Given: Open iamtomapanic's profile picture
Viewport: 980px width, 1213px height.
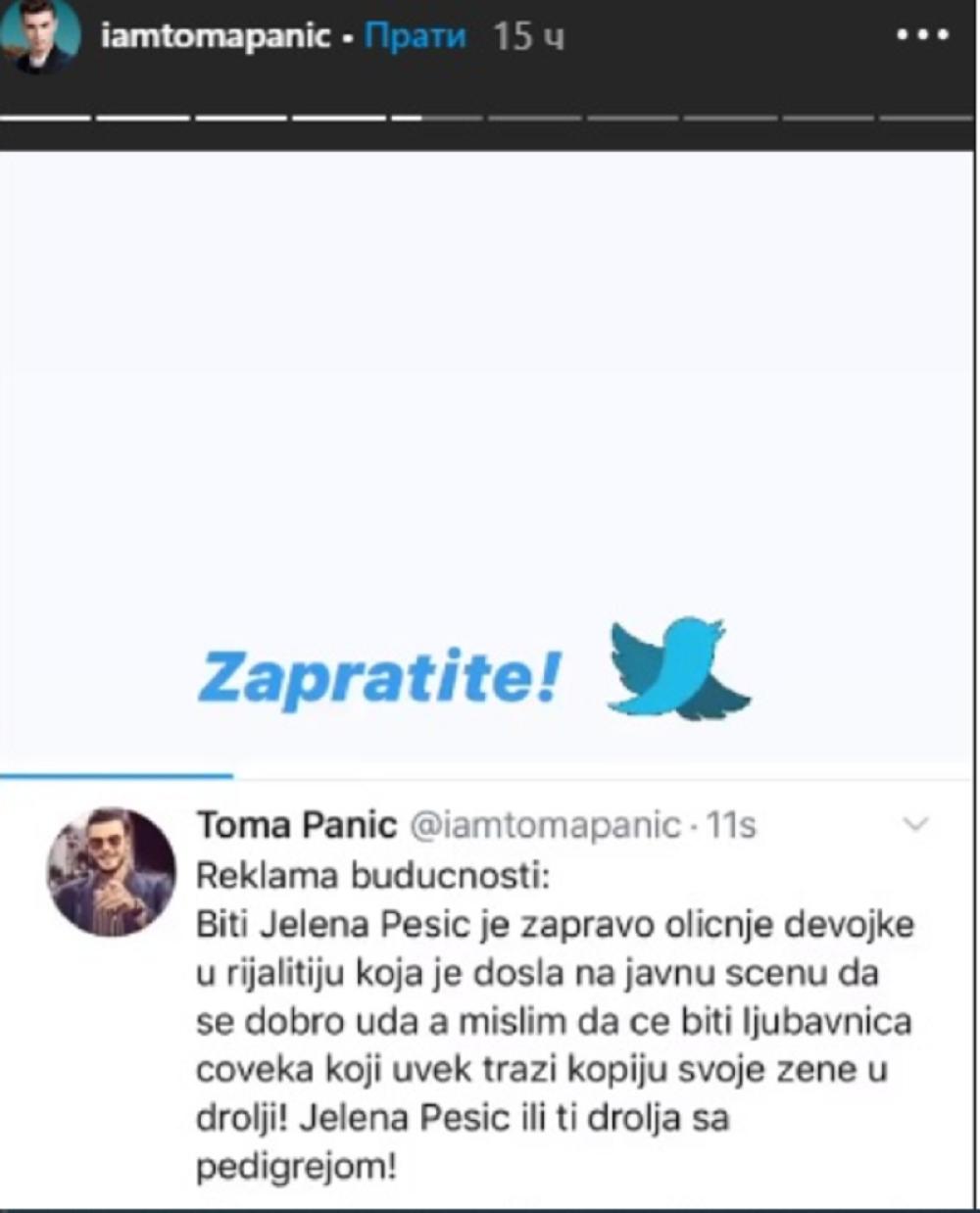Looking at the screenshot, I should click(x=41, y=35).
